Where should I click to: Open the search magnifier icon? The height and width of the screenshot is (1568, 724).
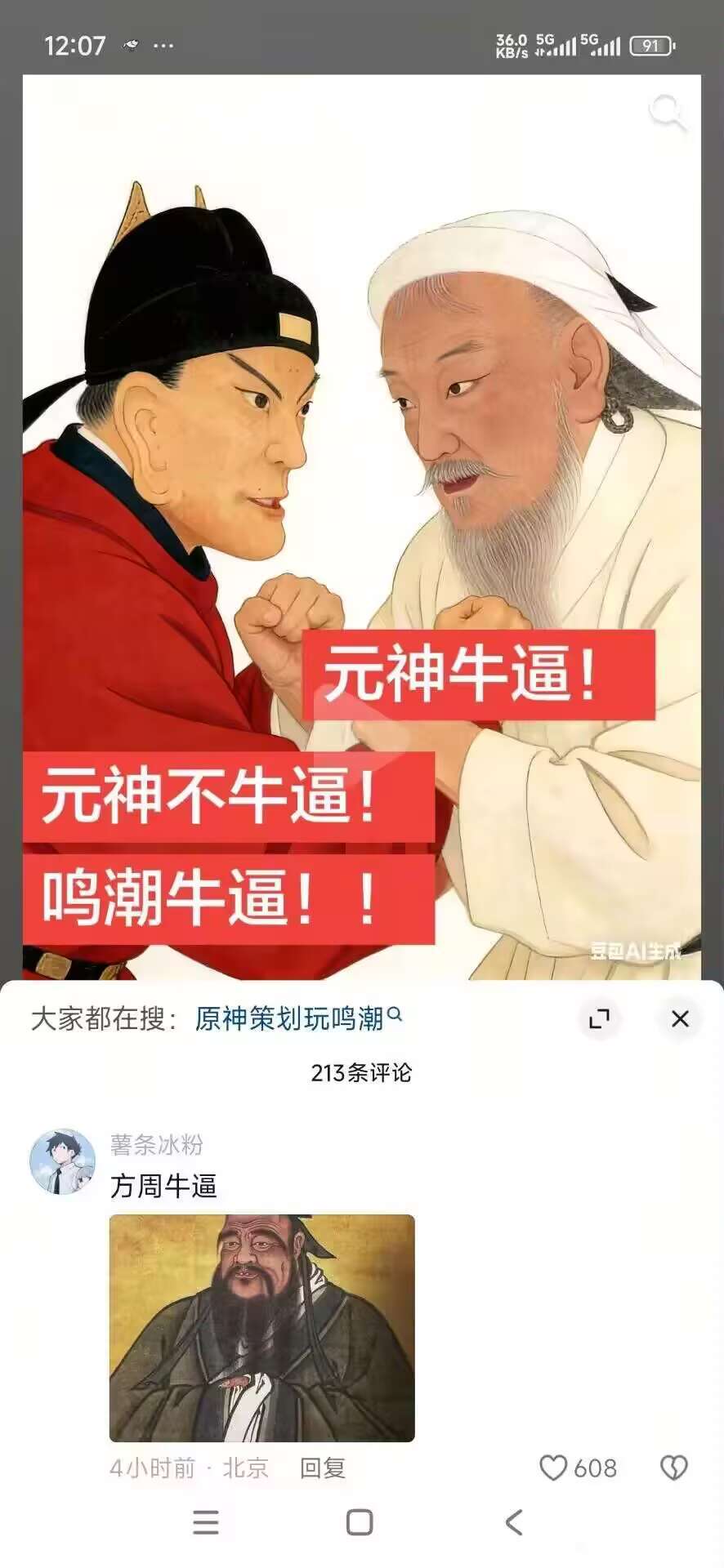tap(668, 113)
